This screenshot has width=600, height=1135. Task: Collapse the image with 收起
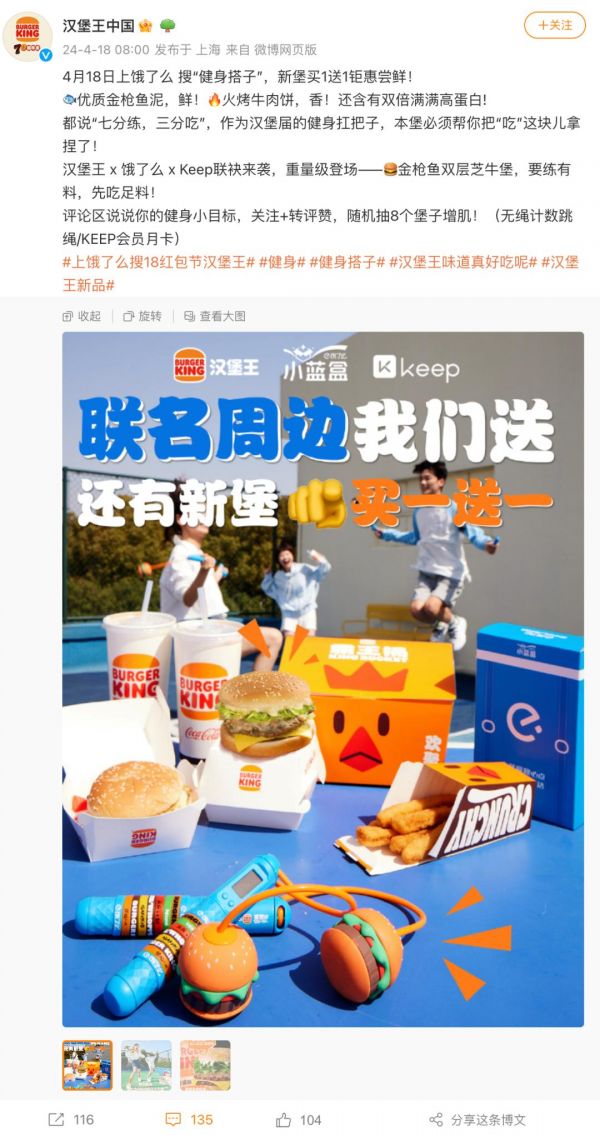point(82,316)
